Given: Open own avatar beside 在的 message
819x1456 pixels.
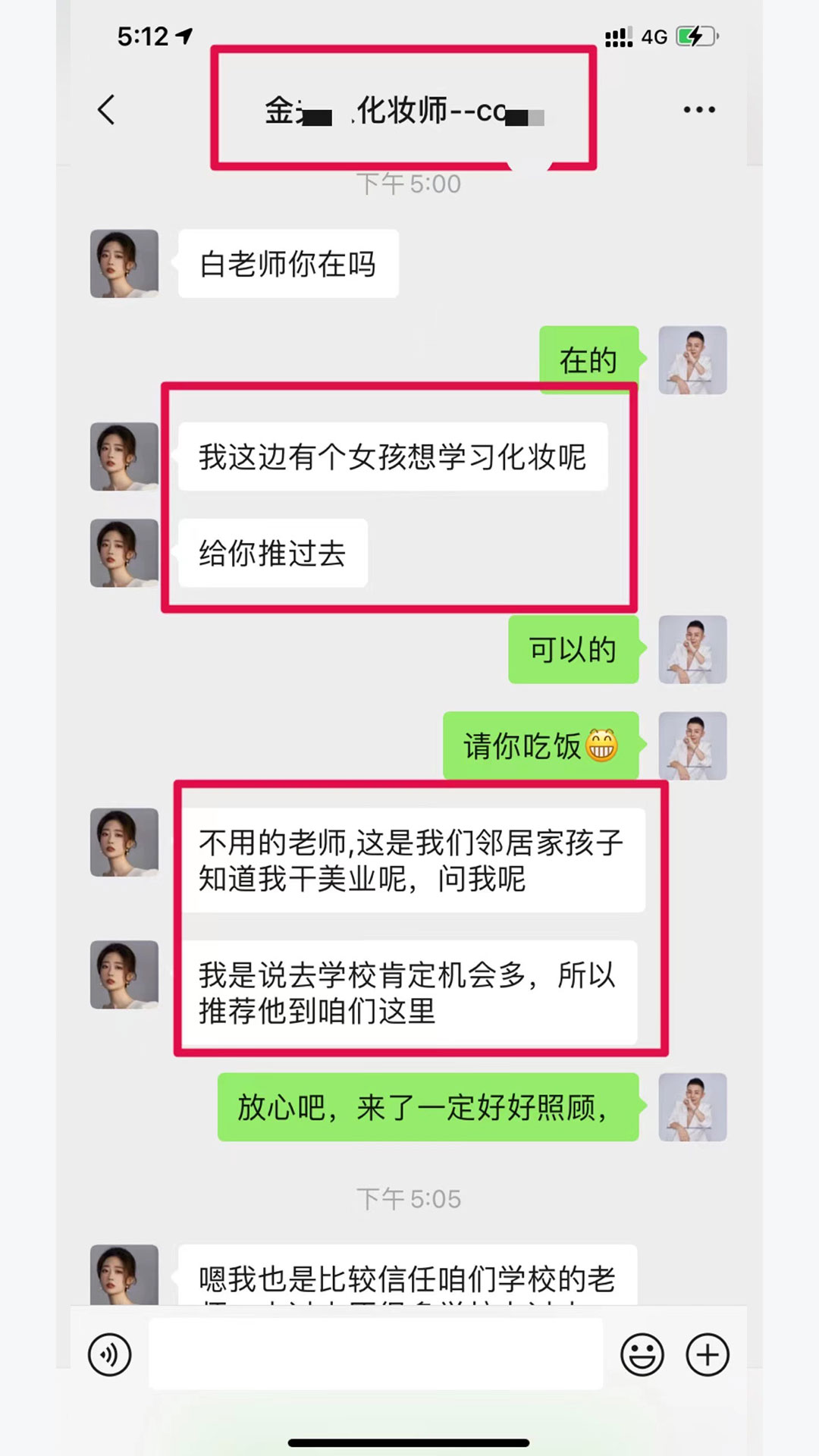Looking at the screenshot, I should [x=692, y=360].
